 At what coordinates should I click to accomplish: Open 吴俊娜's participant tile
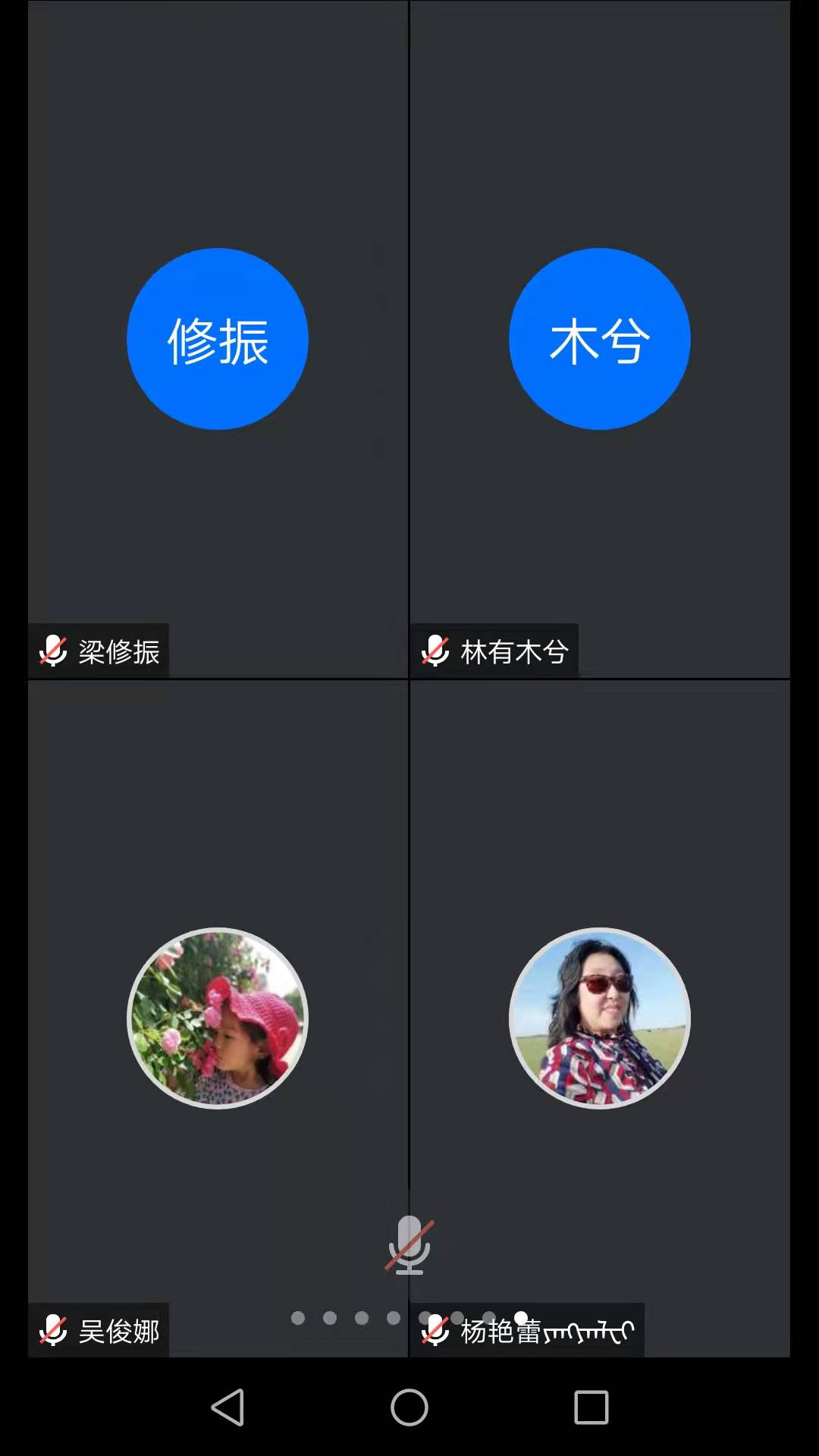[218, 1018]
